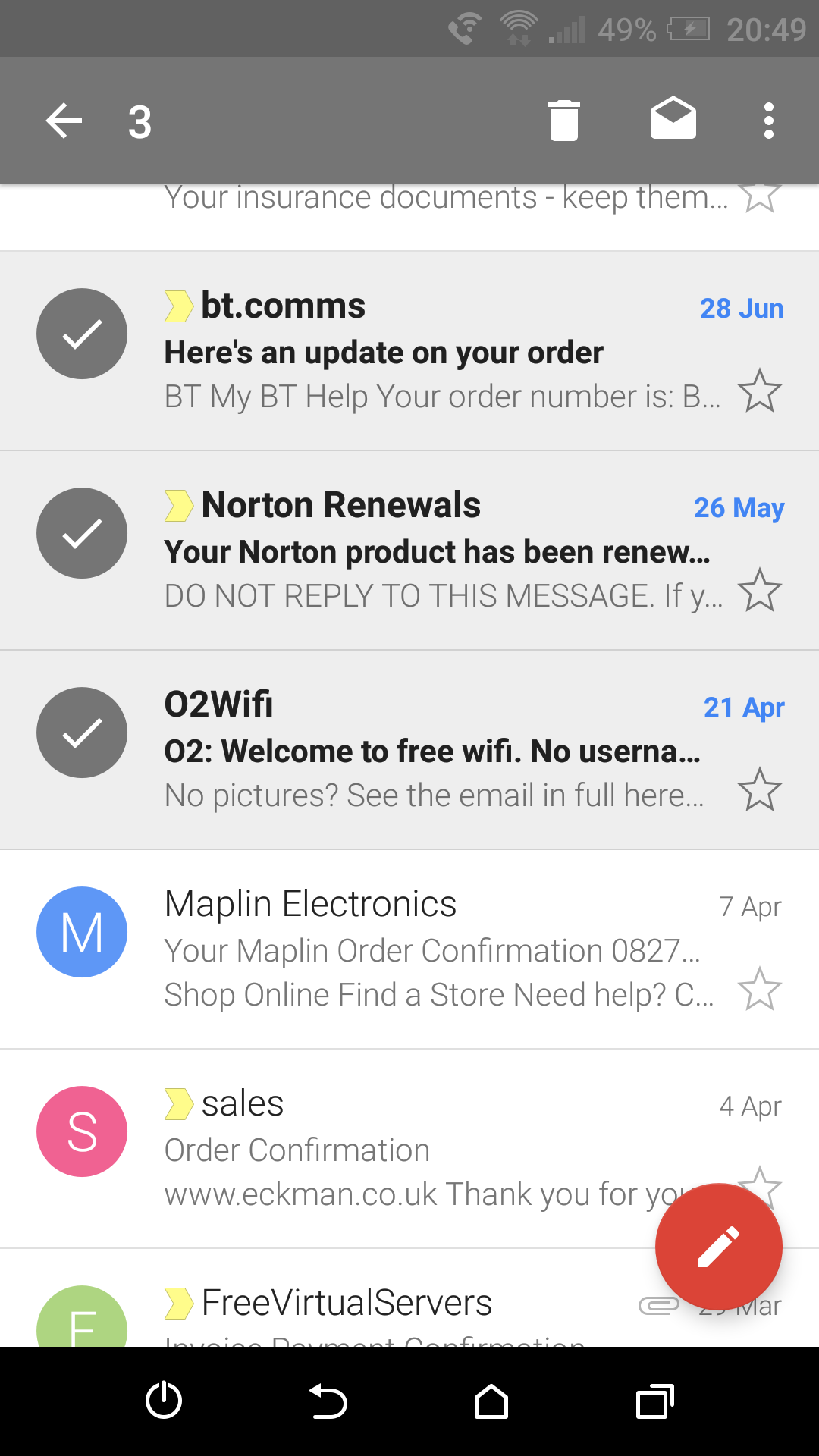Select the sales email avatar

(x=82, y=1131)
